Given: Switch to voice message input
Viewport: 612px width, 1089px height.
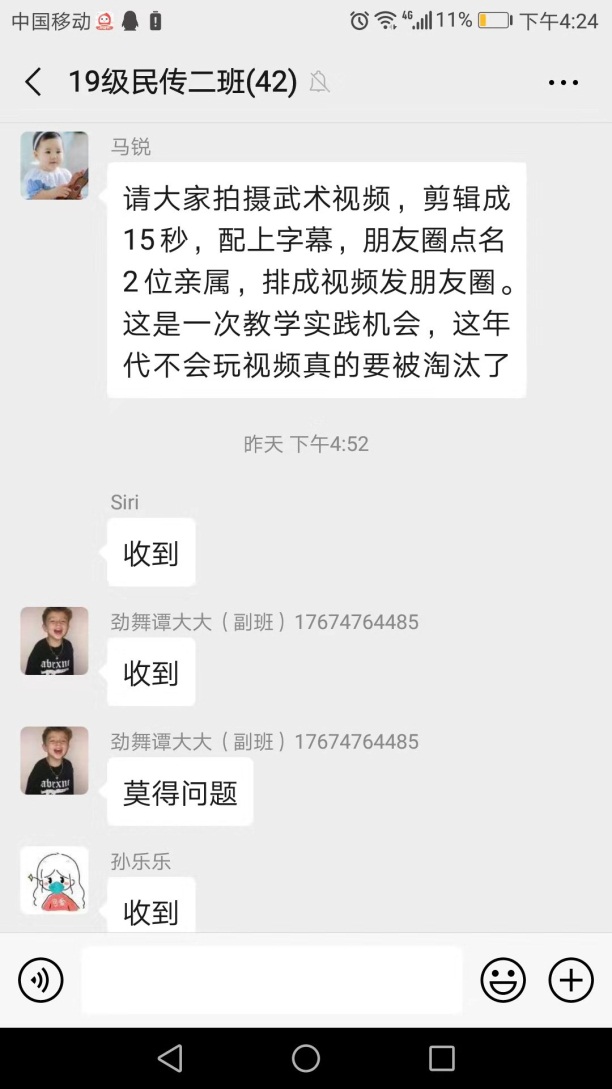Looking at the screenshot, I should (x=41, y=980).
